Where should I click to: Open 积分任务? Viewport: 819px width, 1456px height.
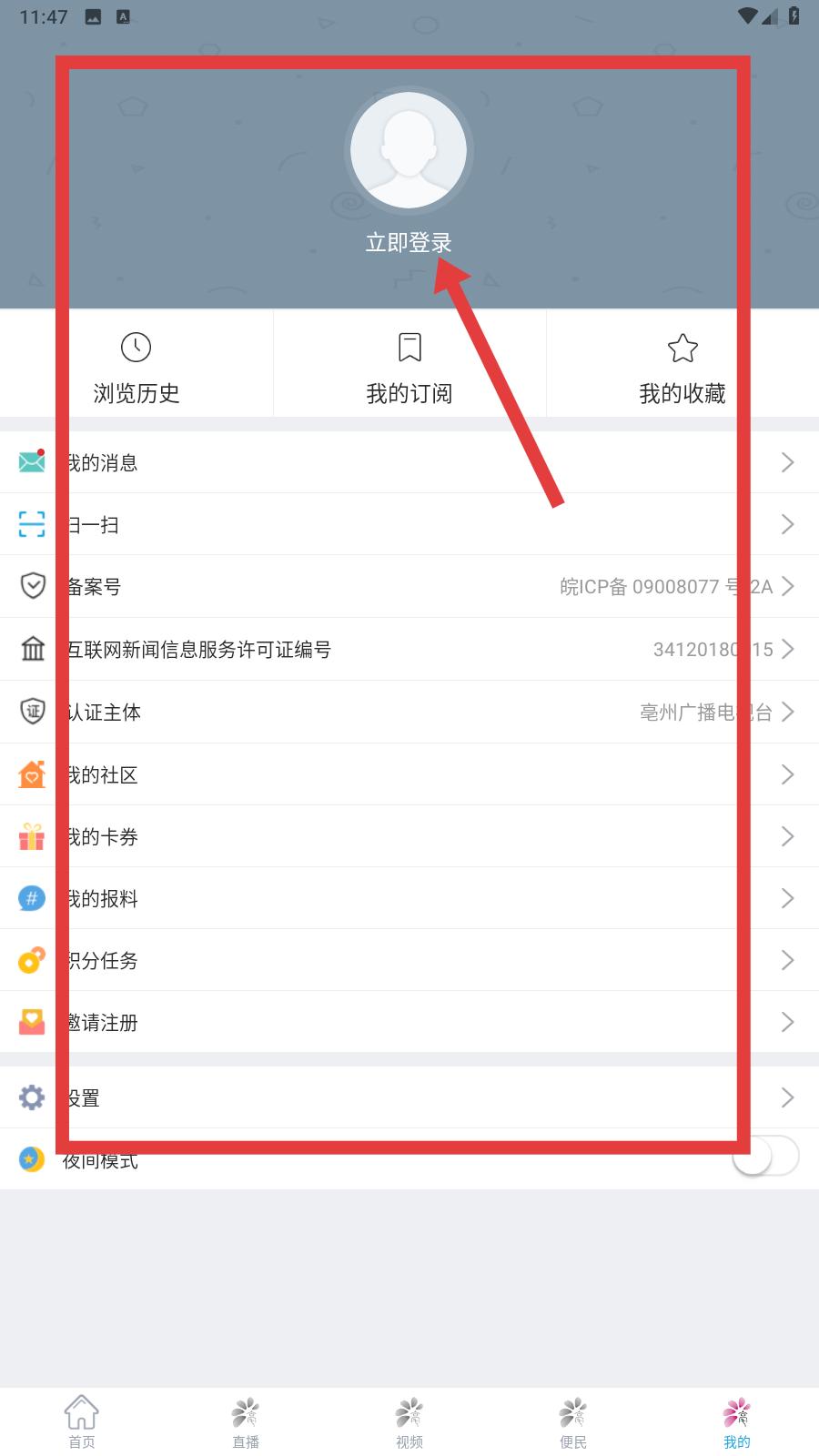pos(409,960)
